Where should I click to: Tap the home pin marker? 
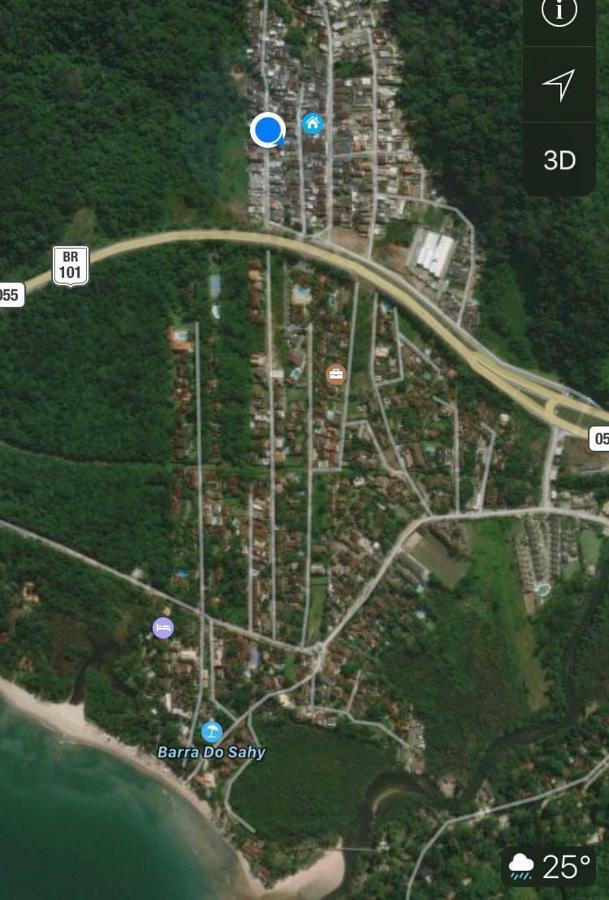(x=313, y=124)
